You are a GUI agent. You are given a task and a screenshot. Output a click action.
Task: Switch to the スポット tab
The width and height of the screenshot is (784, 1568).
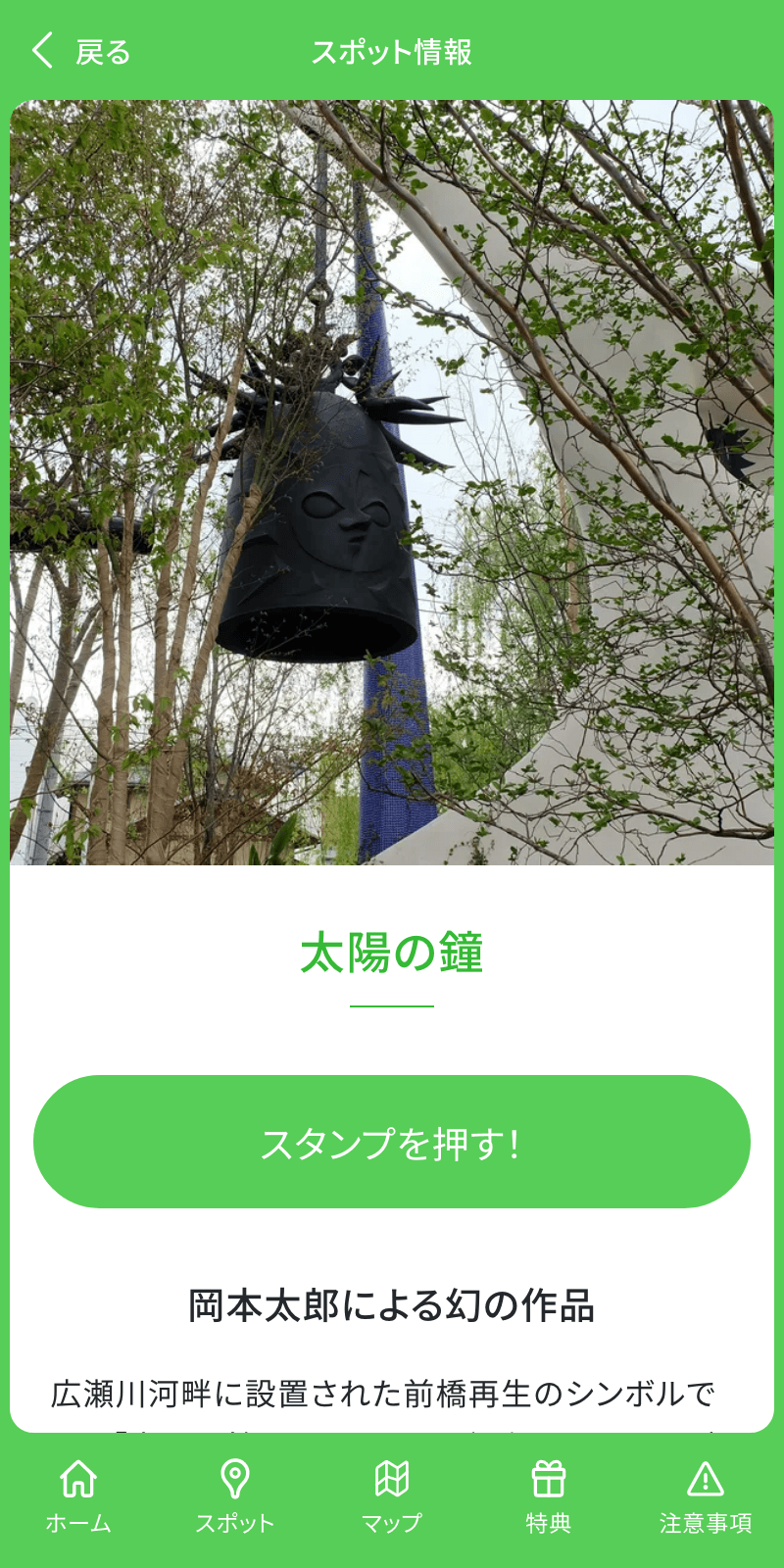235,1497
